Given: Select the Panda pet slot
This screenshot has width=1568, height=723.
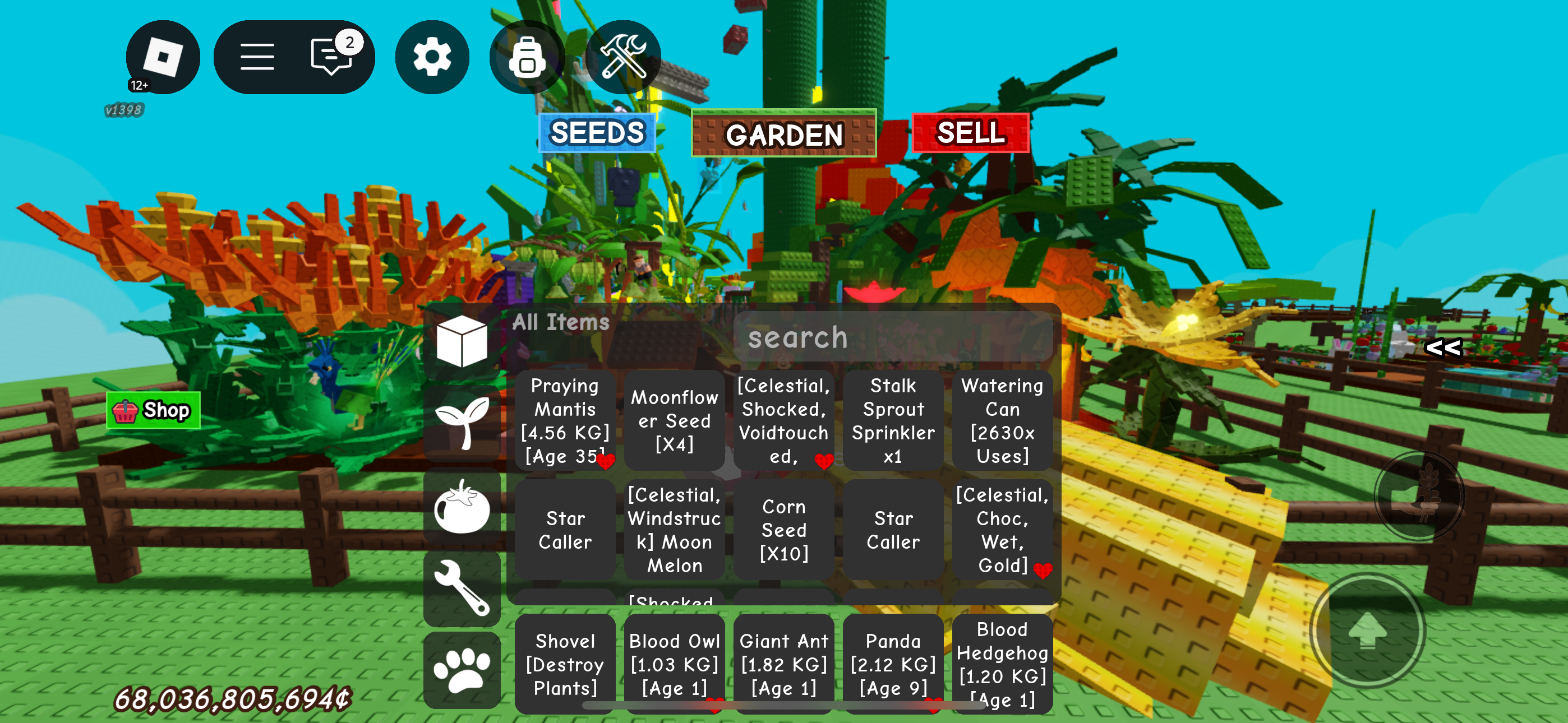Looking at the screenshot, I should [x=892, y=664].
